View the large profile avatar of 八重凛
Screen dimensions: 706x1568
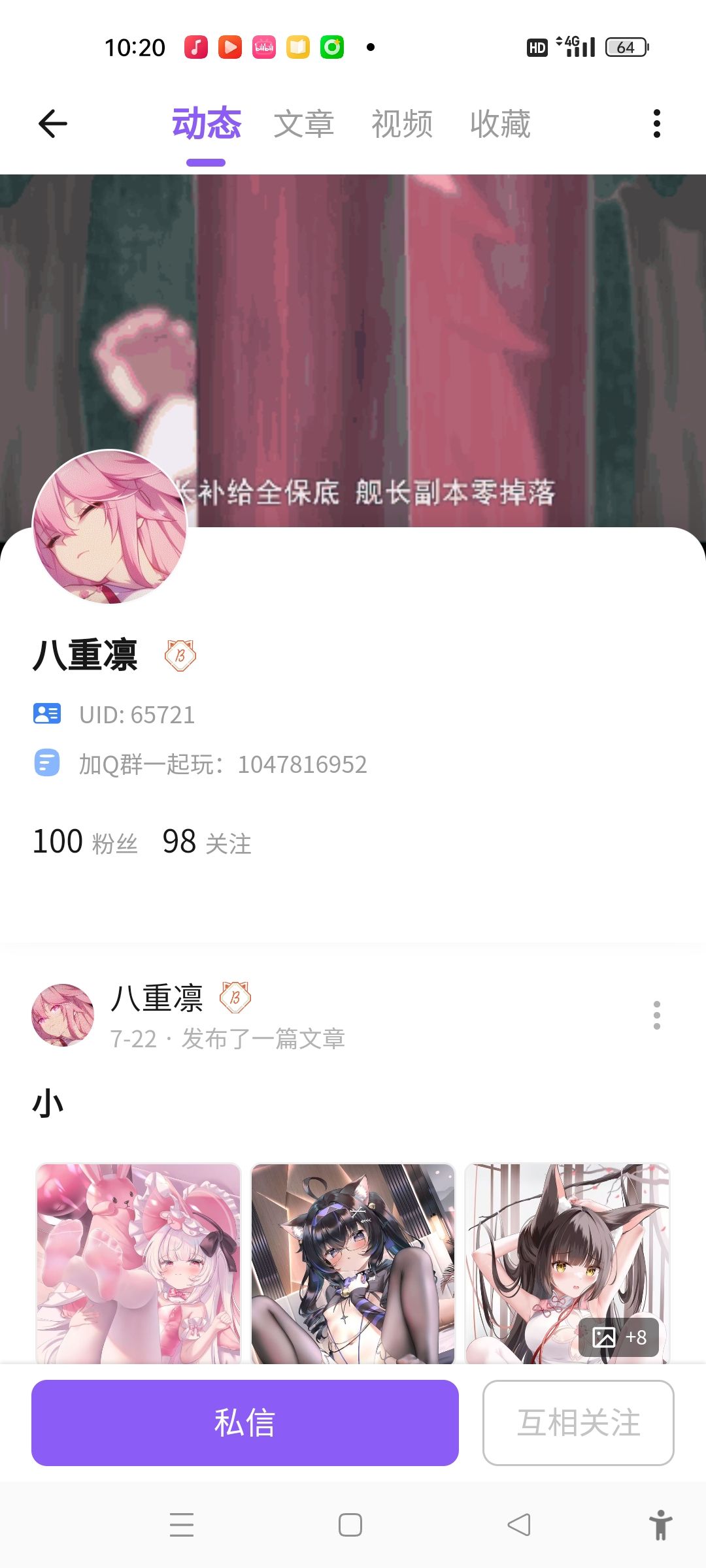[110, 527]
